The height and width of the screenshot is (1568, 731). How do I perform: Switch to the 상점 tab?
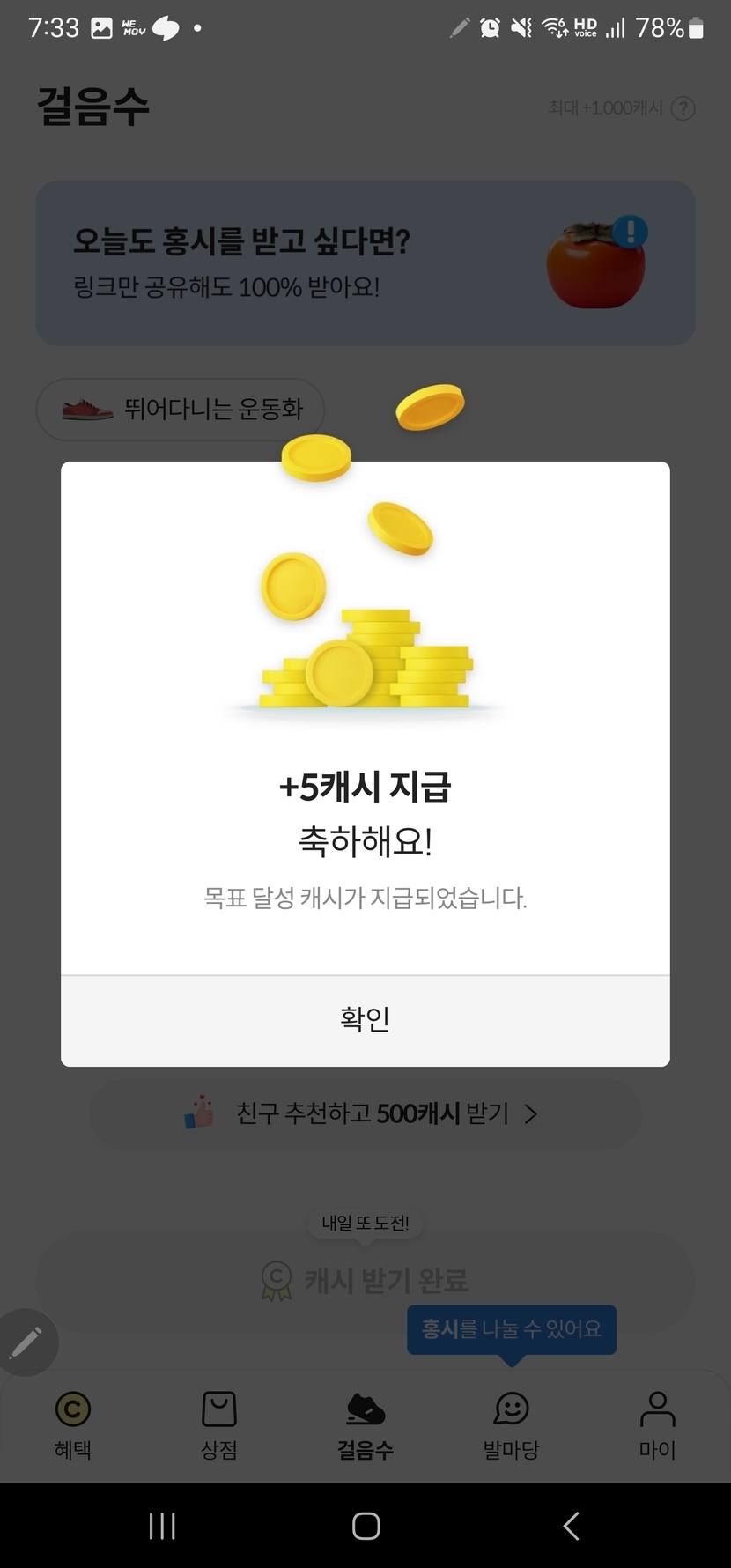[219, 1424]
